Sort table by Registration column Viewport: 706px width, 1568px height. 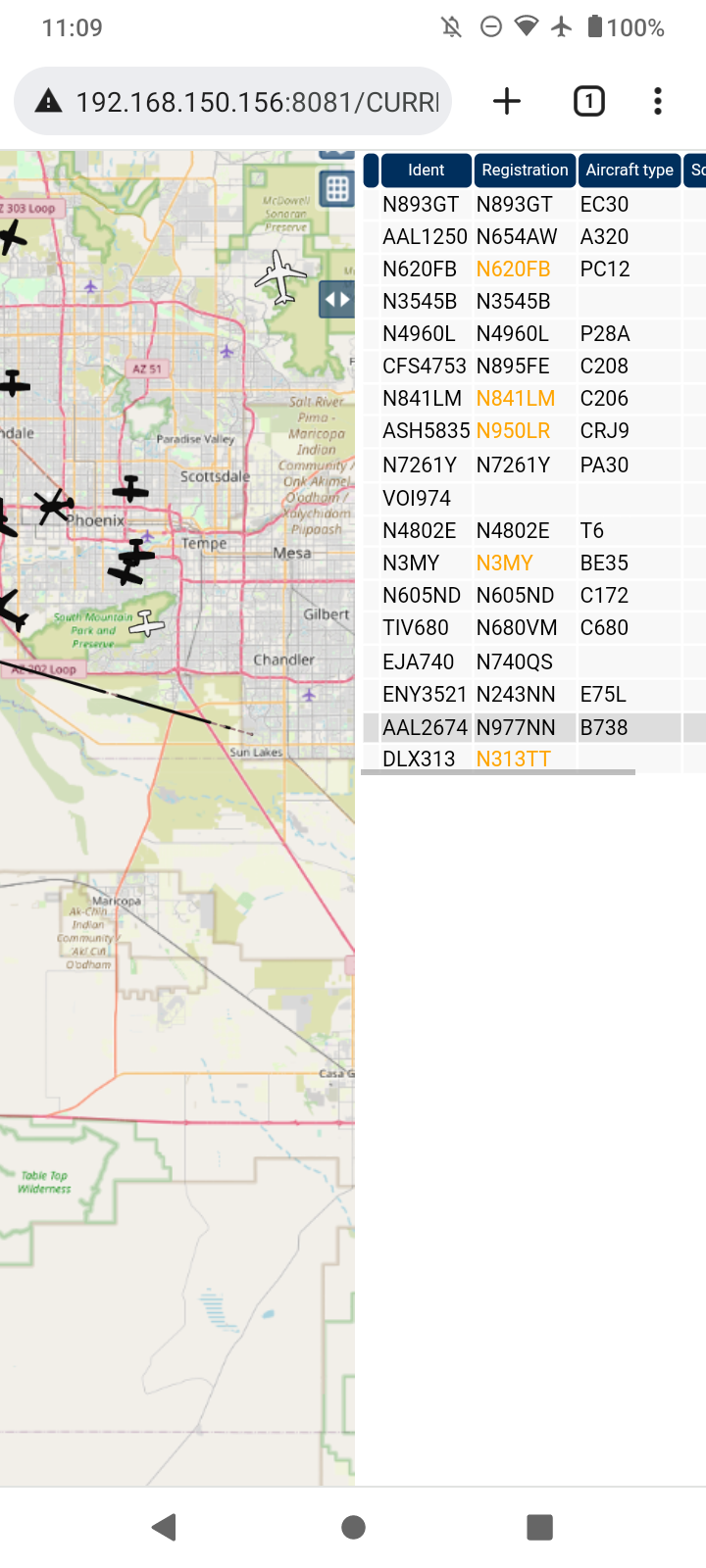525,171
